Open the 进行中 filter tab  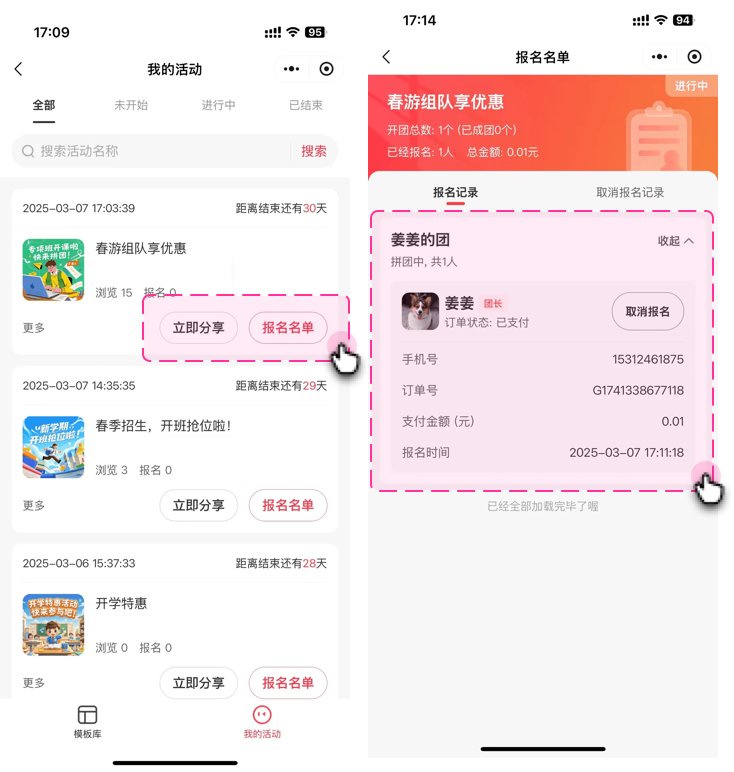pos(217,104)
